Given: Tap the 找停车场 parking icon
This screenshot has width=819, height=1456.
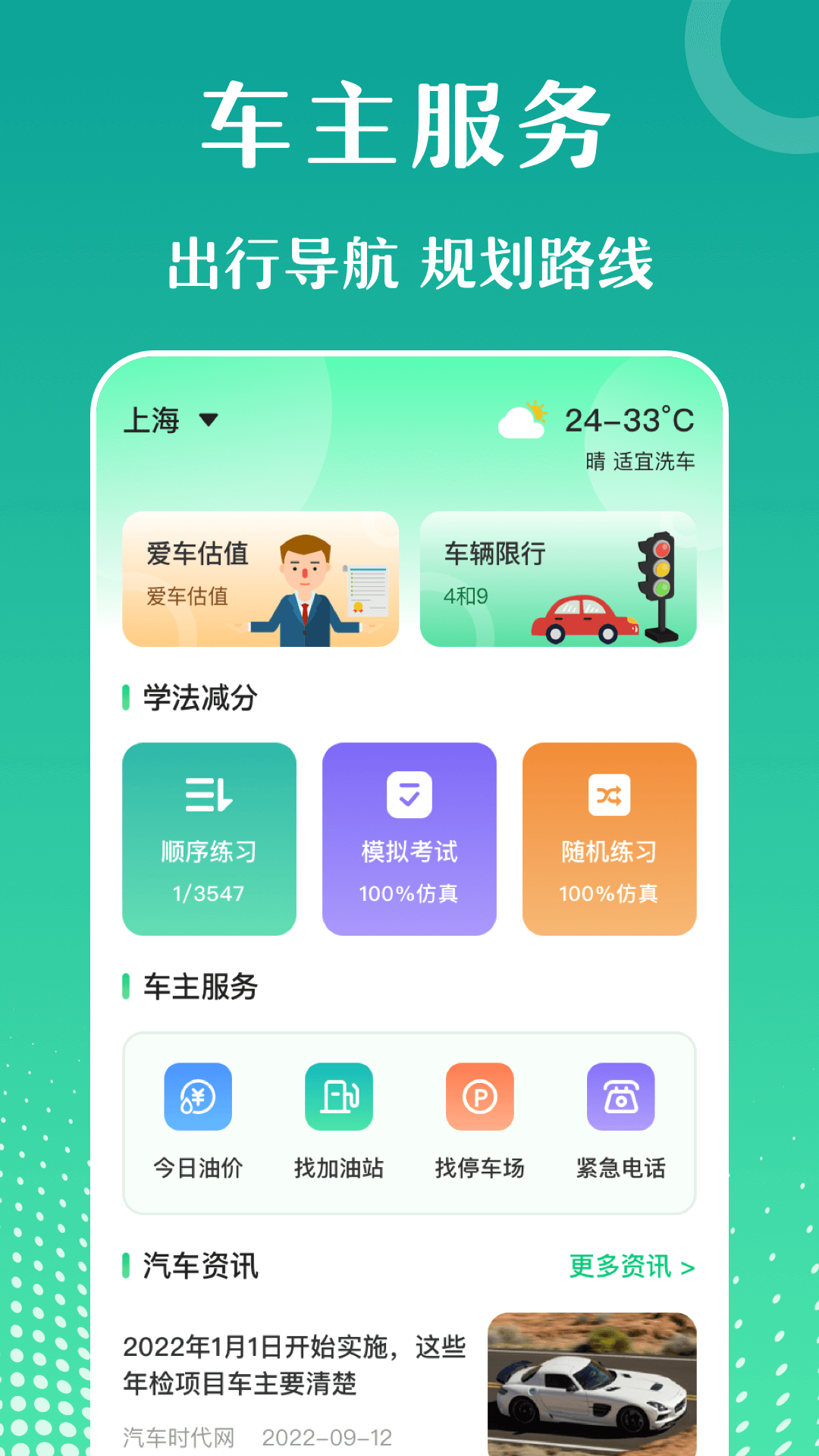Looking at the screenshot, I should point(479,1097).
